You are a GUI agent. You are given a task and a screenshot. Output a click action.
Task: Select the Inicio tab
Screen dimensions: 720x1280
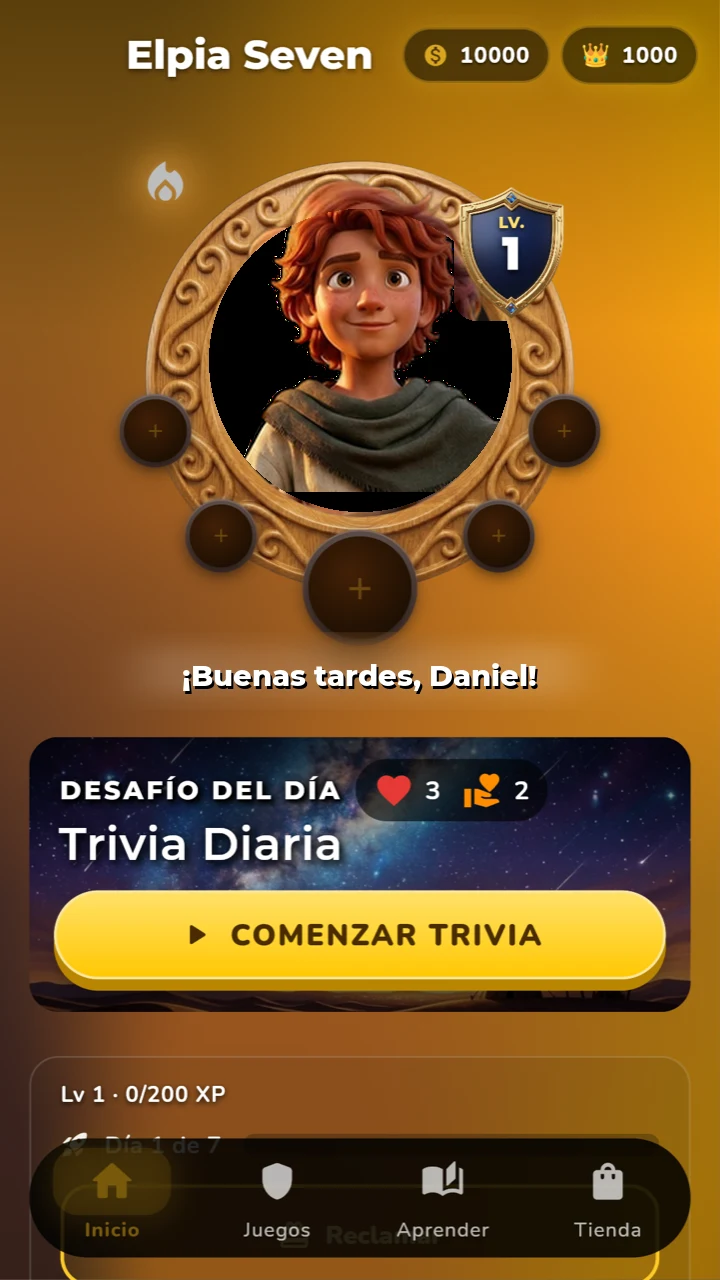(112, 1200)
